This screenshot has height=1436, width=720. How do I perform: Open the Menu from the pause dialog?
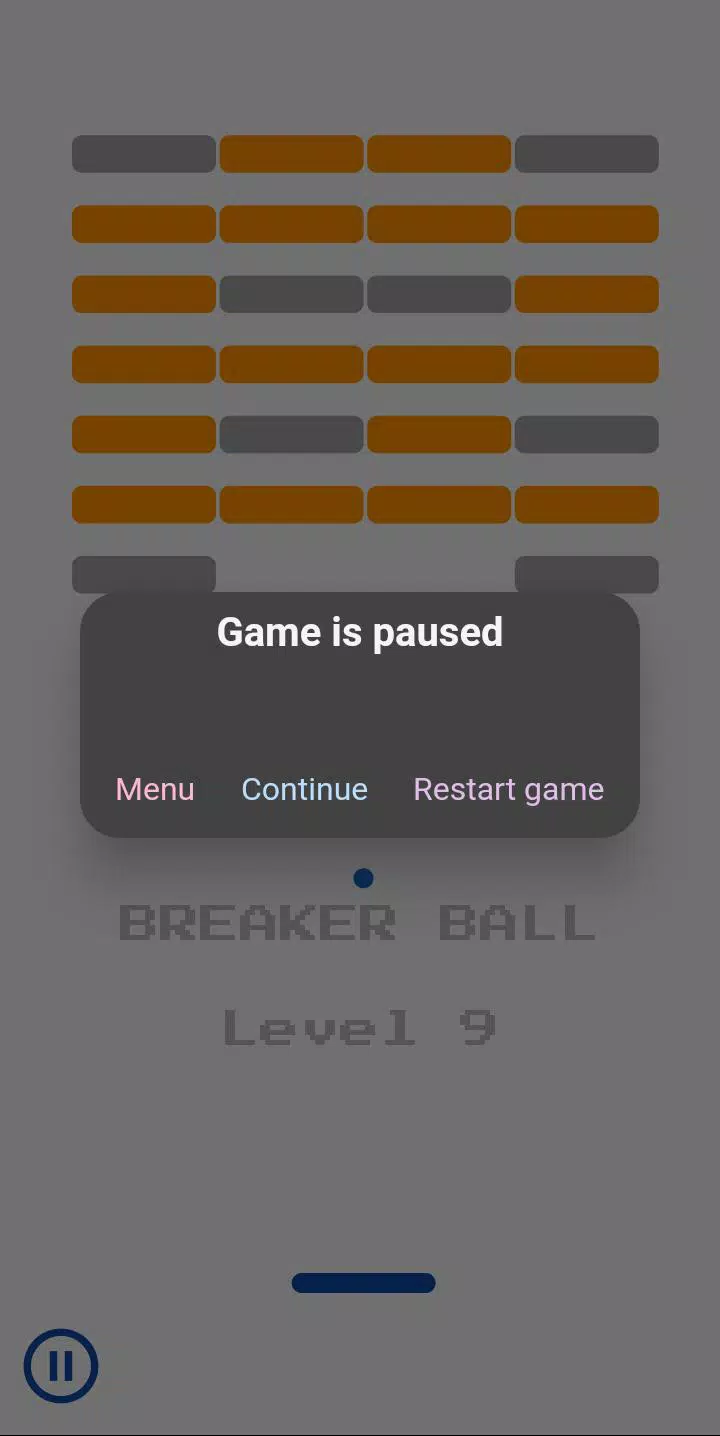pos(154,789)
